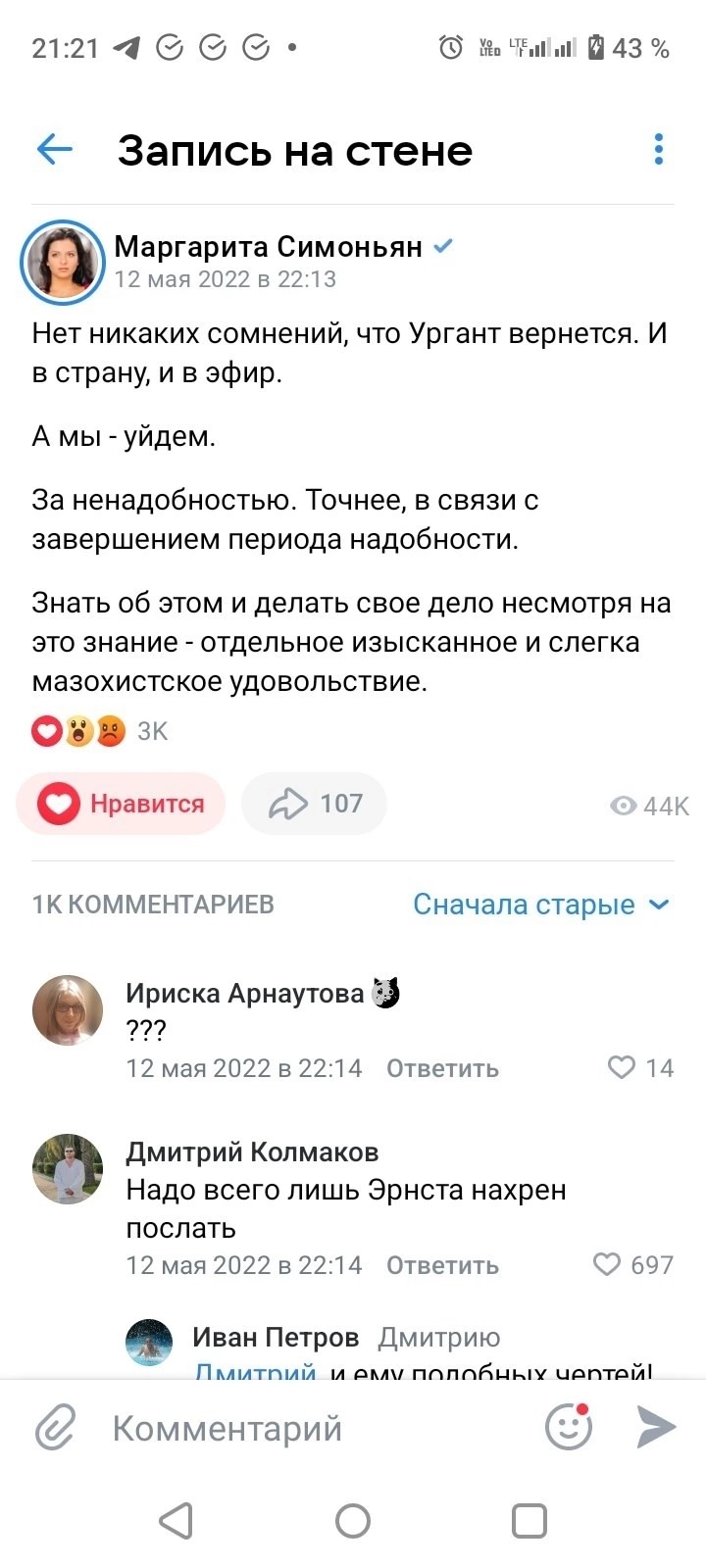
Task: Open the Сначала старые sorting dropdown
Action: tap(540, 905)
